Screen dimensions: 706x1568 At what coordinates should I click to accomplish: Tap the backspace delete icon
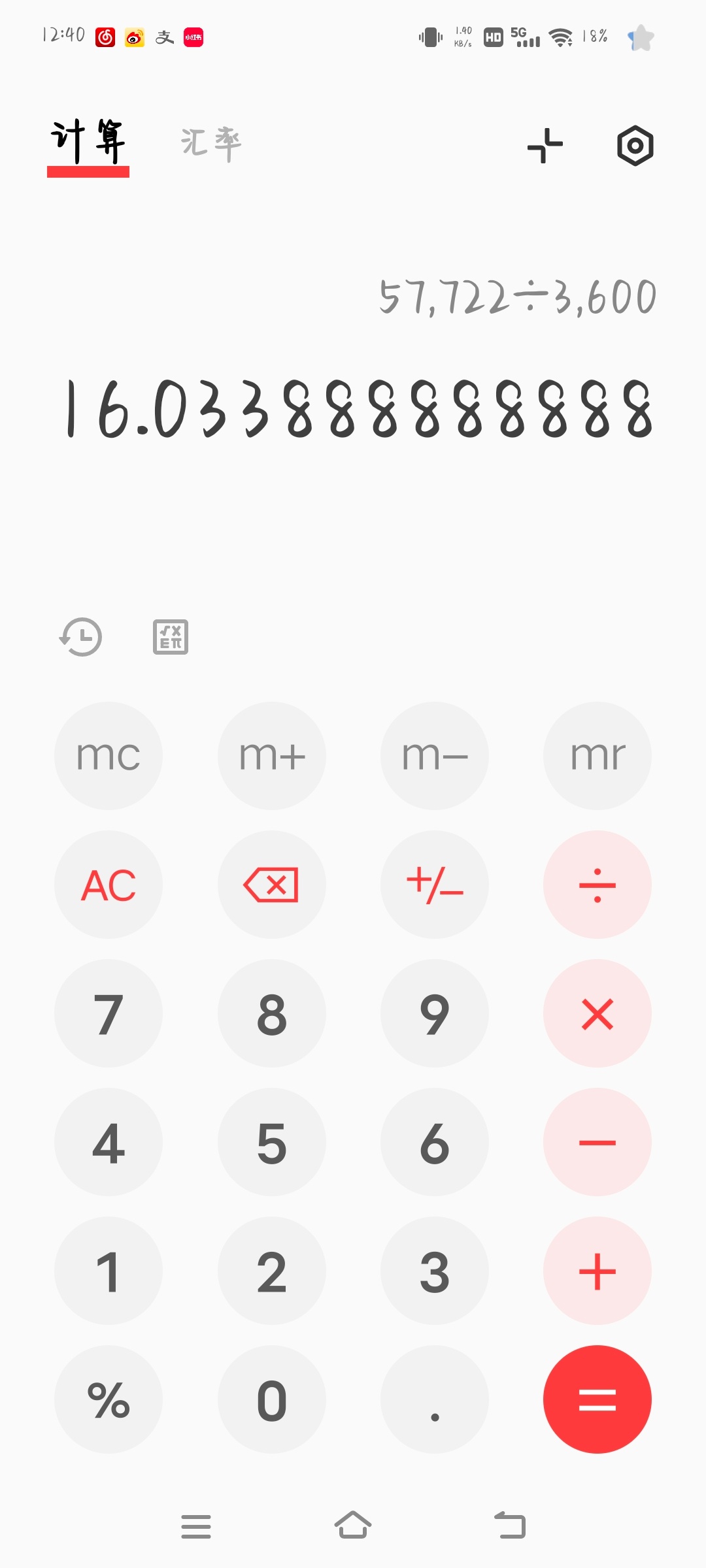click(x=272, y=884)
